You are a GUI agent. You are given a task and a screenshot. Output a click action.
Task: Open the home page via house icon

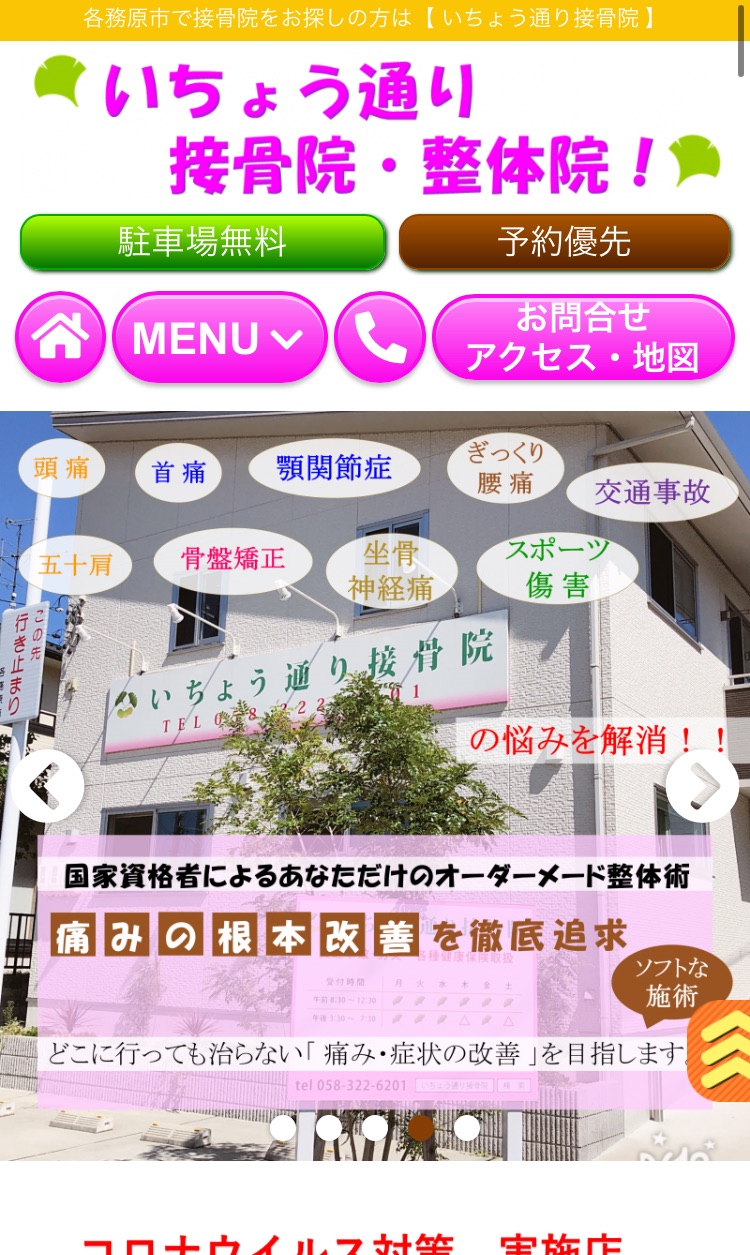click(x=60, y=337)
